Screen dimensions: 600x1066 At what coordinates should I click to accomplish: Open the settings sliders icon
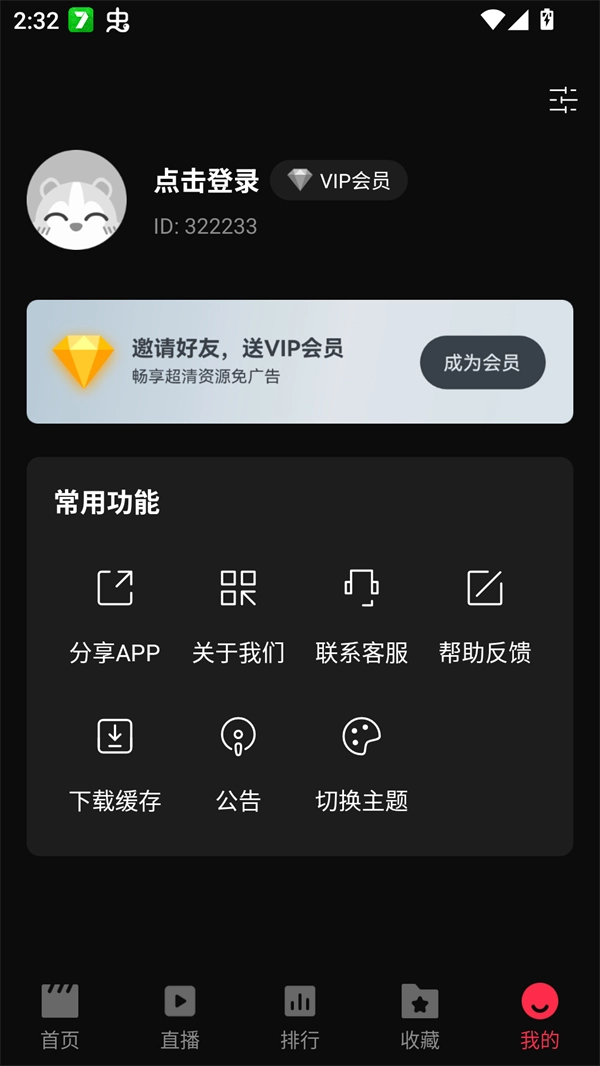tap(563, 99)
